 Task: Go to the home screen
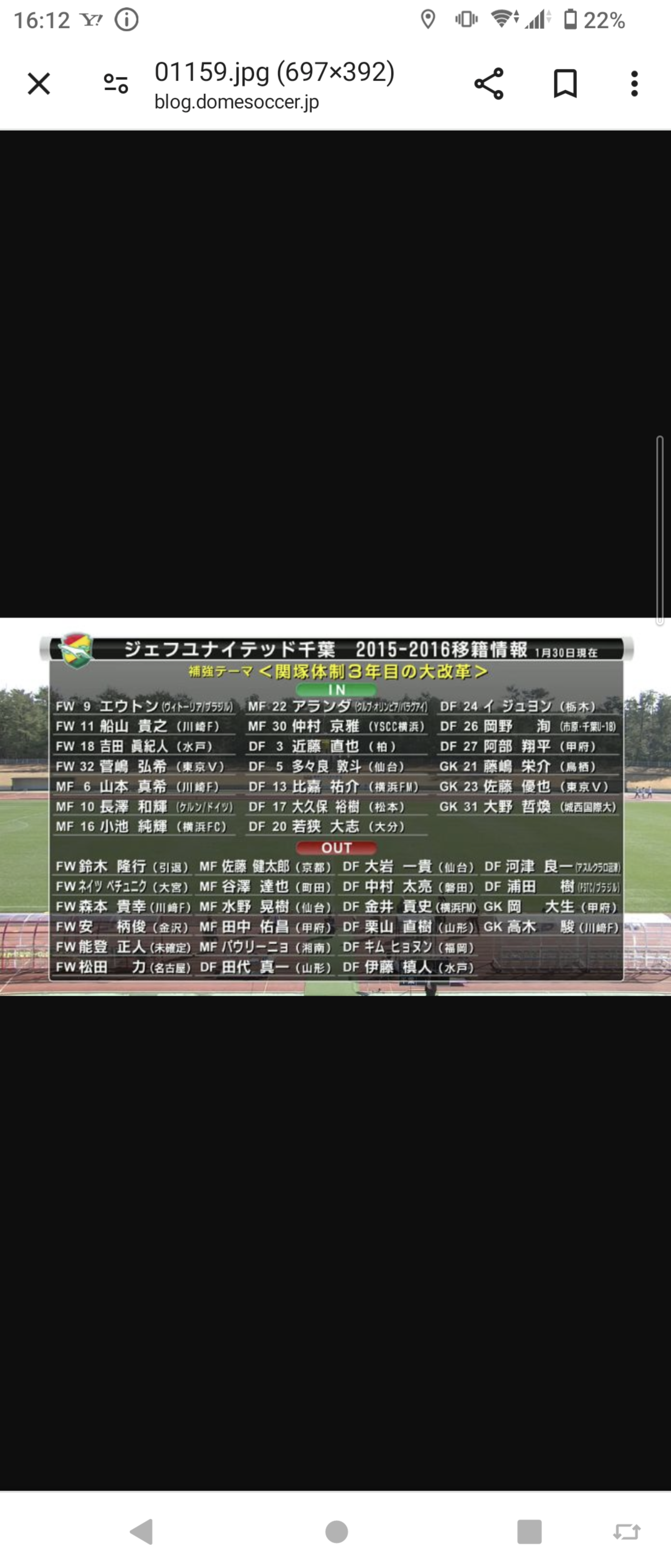coord(336,1531)
